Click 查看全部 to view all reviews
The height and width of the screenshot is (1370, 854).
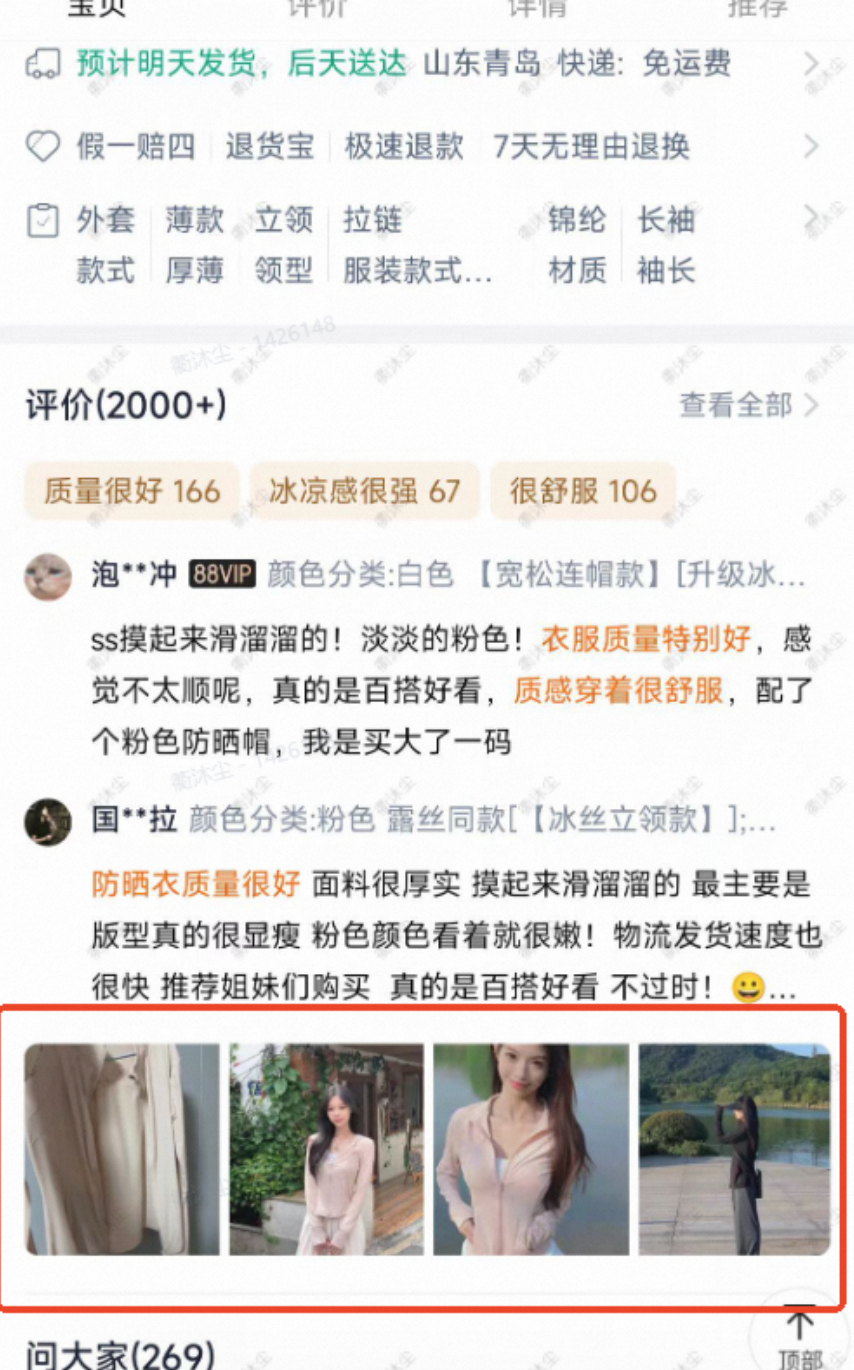737,406
